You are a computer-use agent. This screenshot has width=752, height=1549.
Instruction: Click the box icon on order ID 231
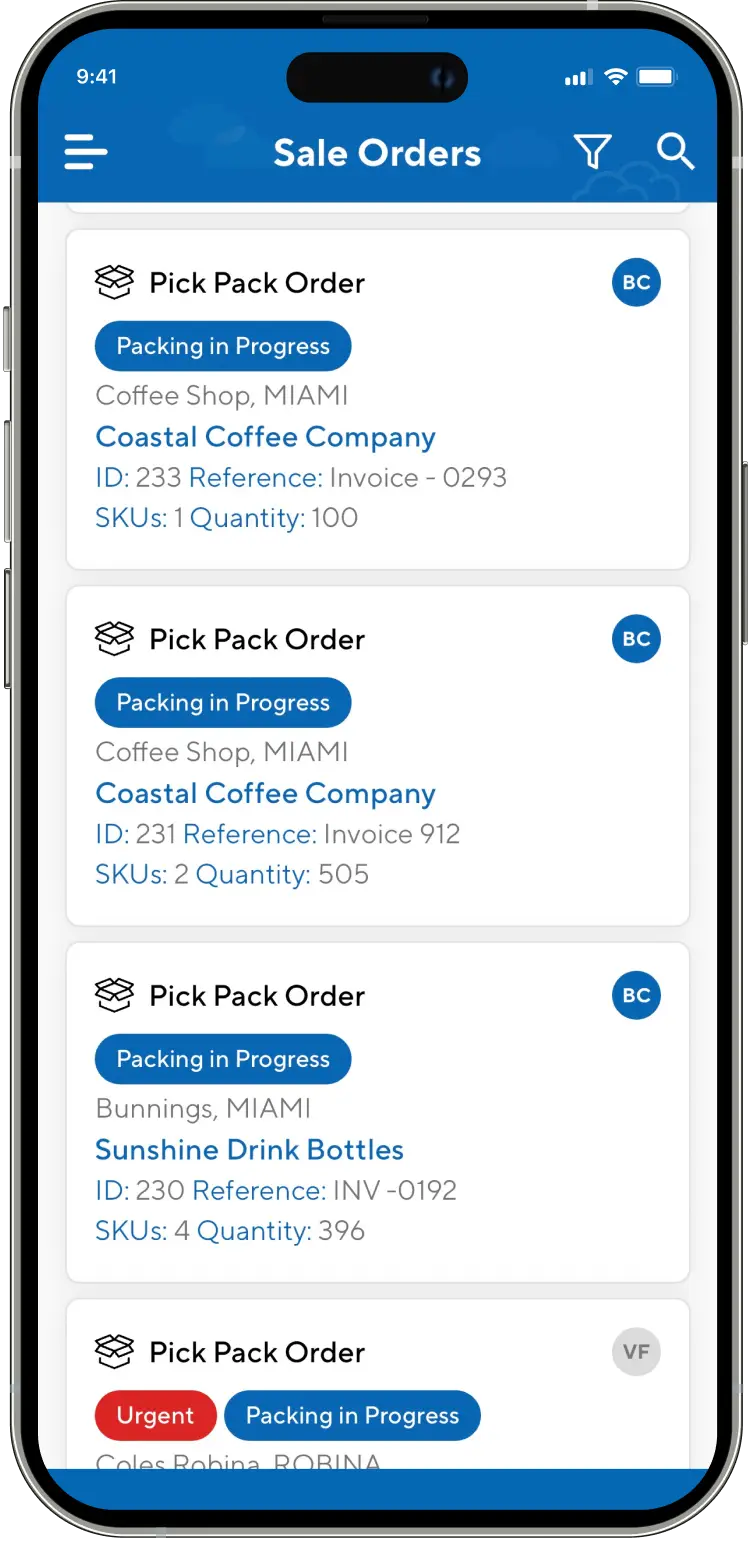(x=114, y=638)
